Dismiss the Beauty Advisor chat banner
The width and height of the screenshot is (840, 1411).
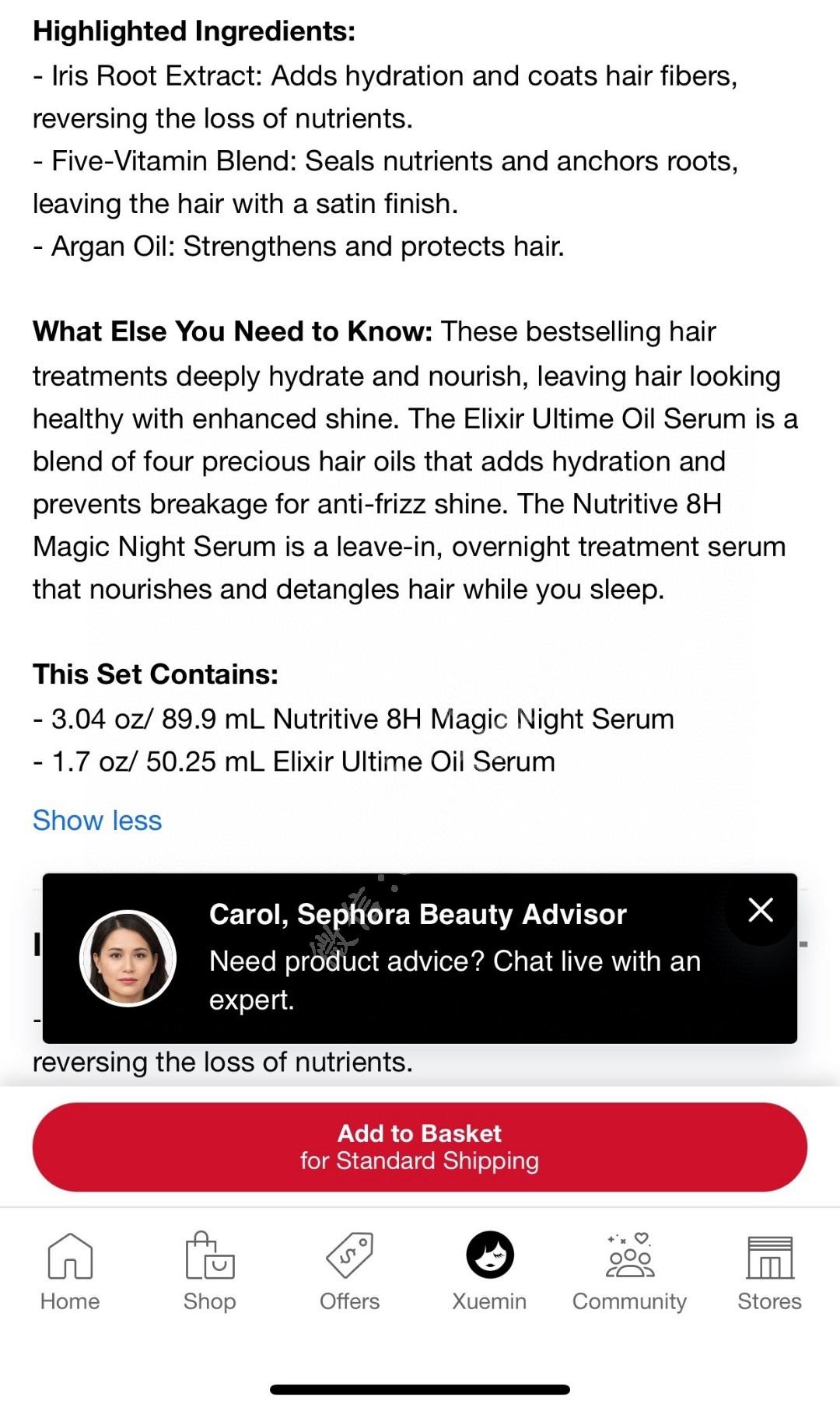tap(760, 909)
